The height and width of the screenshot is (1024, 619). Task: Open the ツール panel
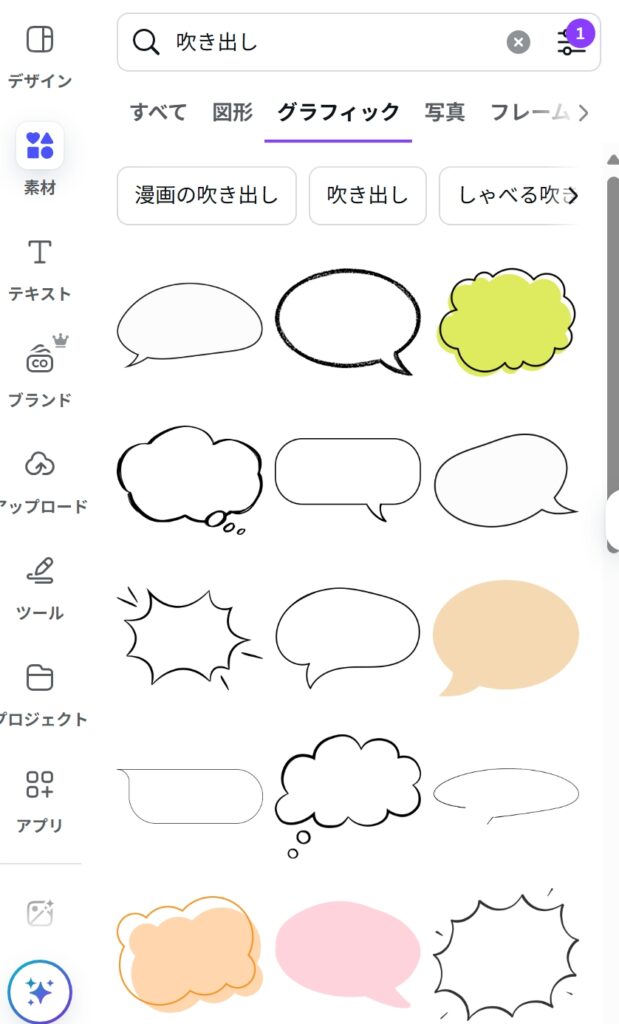[40, 588]
